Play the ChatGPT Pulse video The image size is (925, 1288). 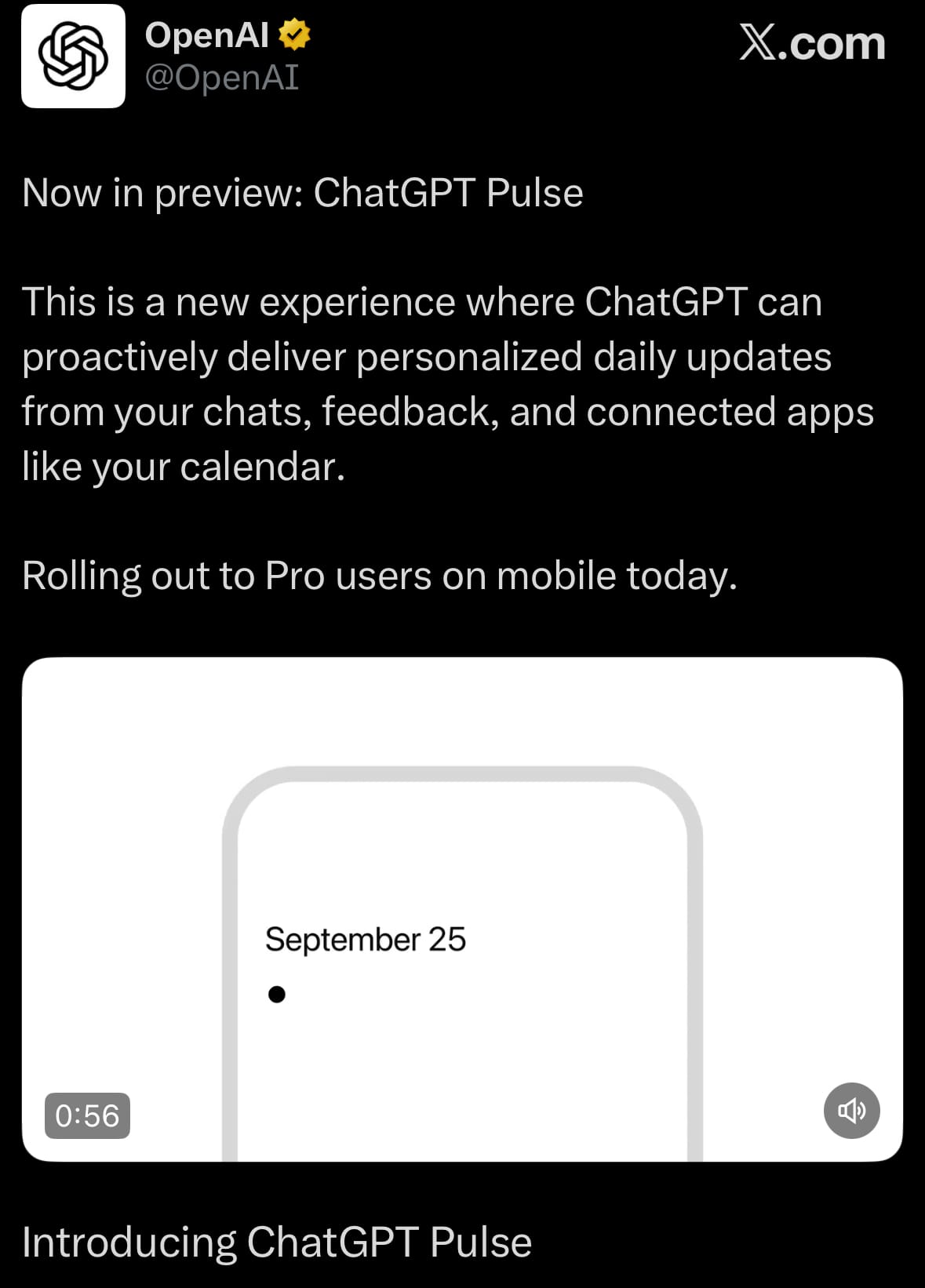pyautogui.click(x=462, y=908)
